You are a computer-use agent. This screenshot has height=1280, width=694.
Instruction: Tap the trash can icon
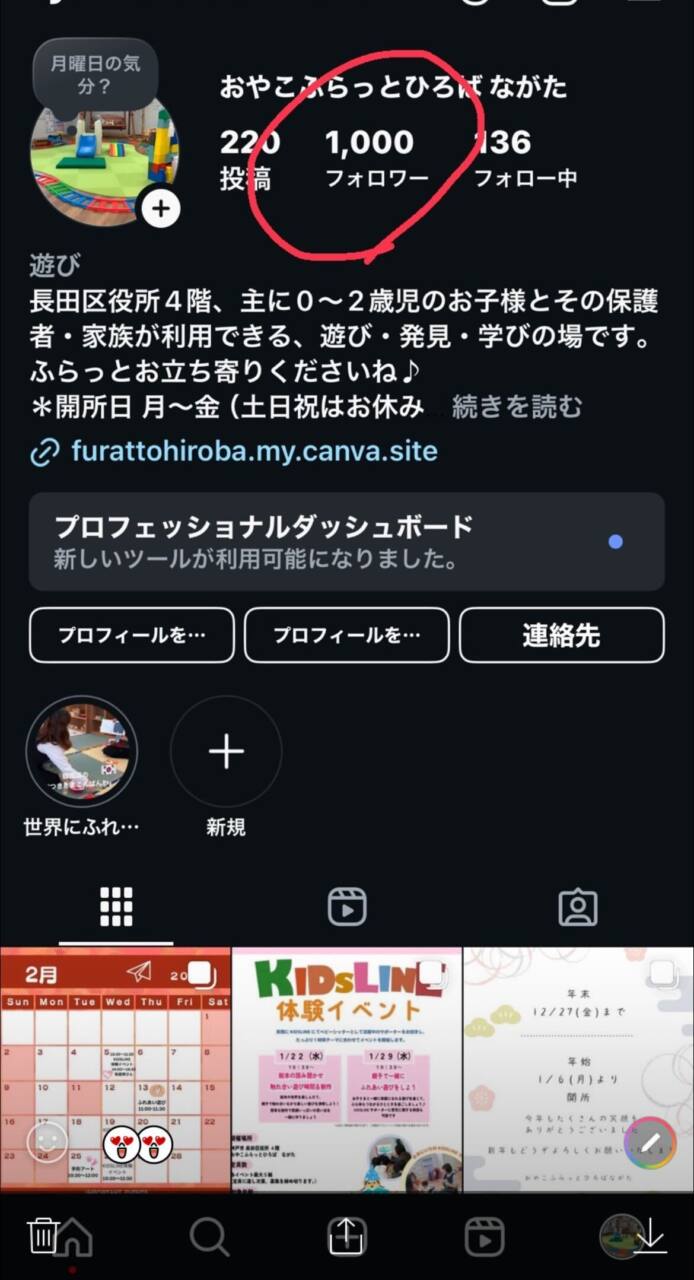click(41, 1236)
